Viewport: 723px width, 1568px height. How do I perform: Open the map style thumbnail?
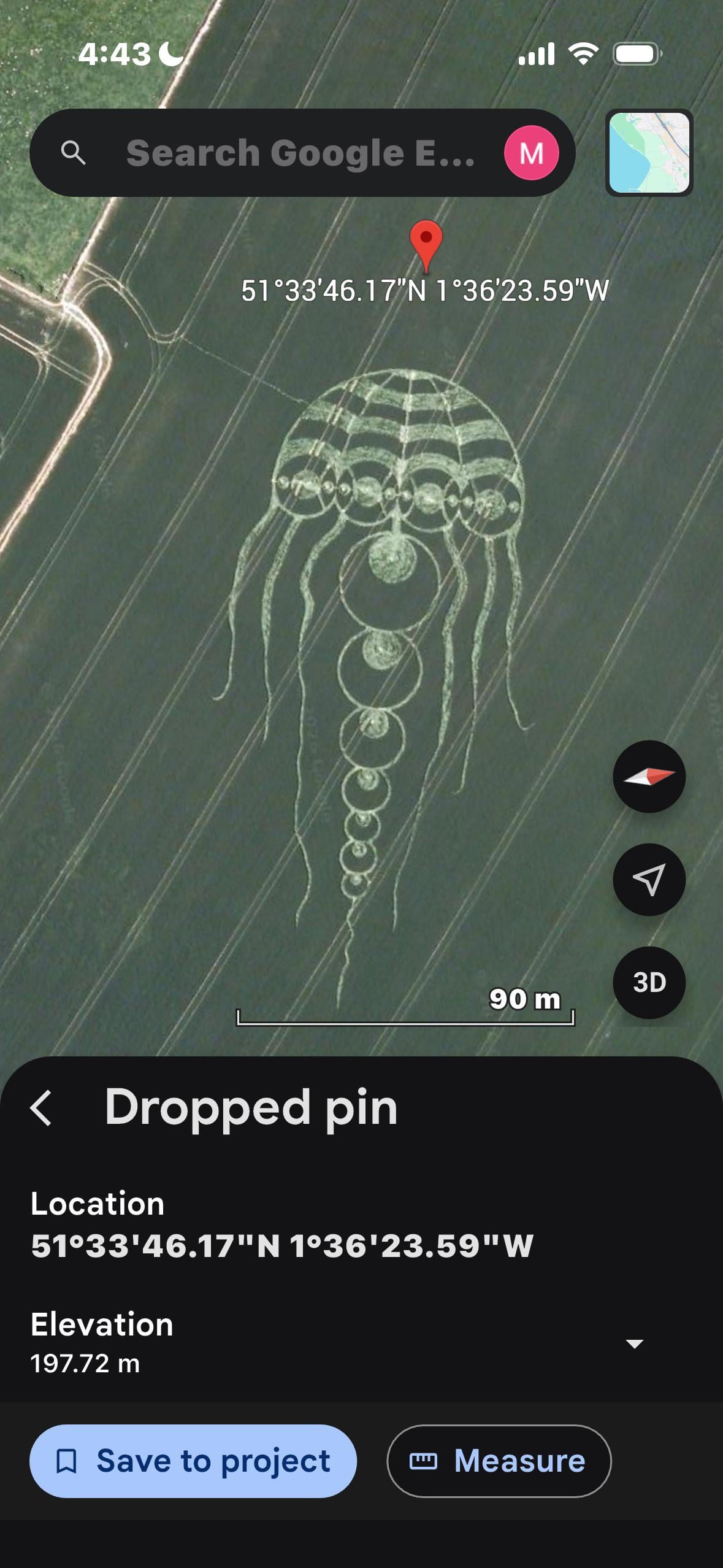[649, 153]
